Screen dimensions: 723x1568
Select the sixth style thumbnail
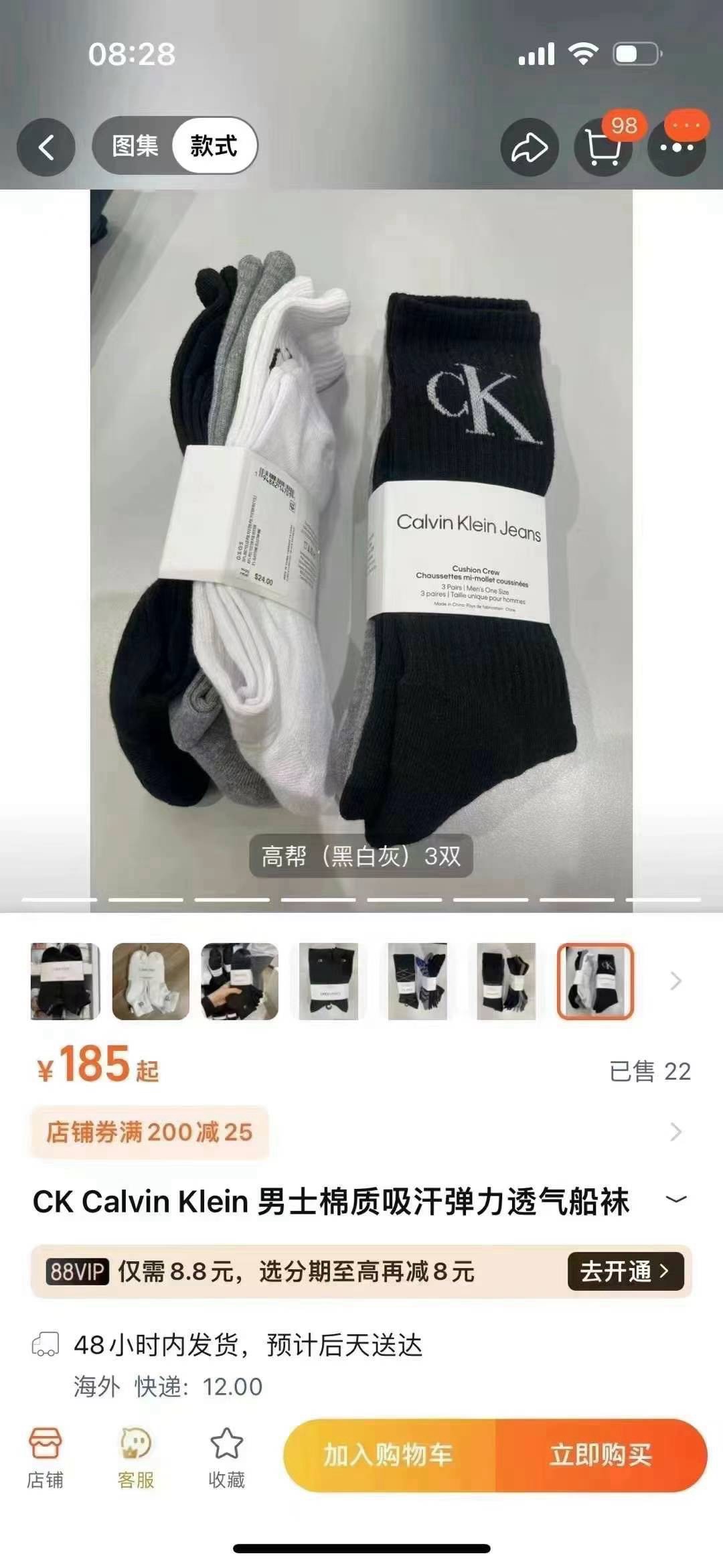point(506,981)
